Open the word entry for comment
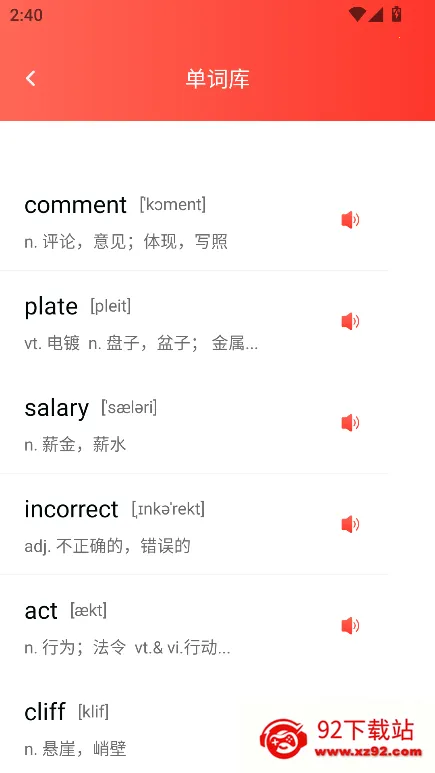Image resolution: width=435 pixels, height=773 pixels. point(194,220)
